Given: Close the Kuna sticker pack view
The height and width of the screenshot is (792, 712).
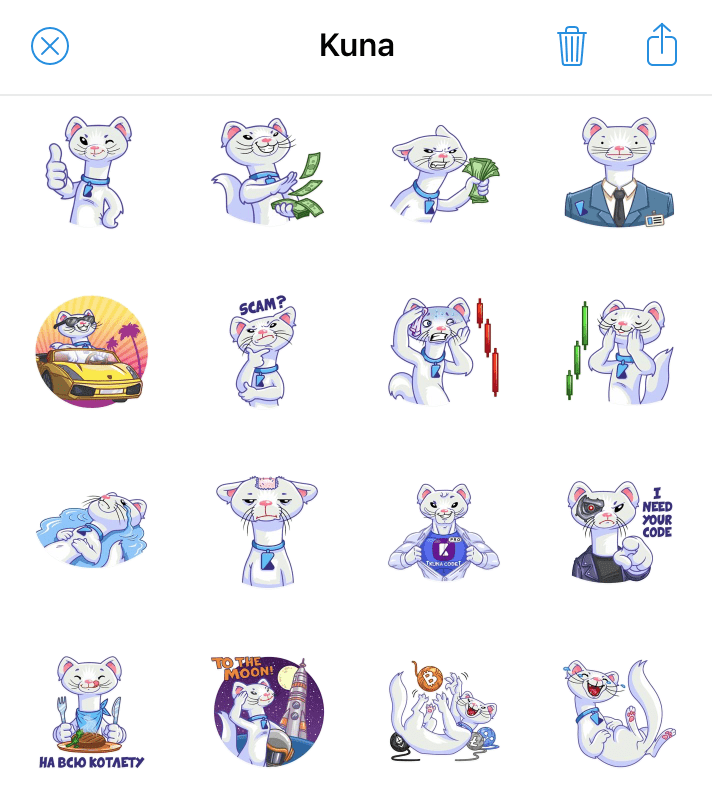Looking at the screenshot, I should [50, 46].
